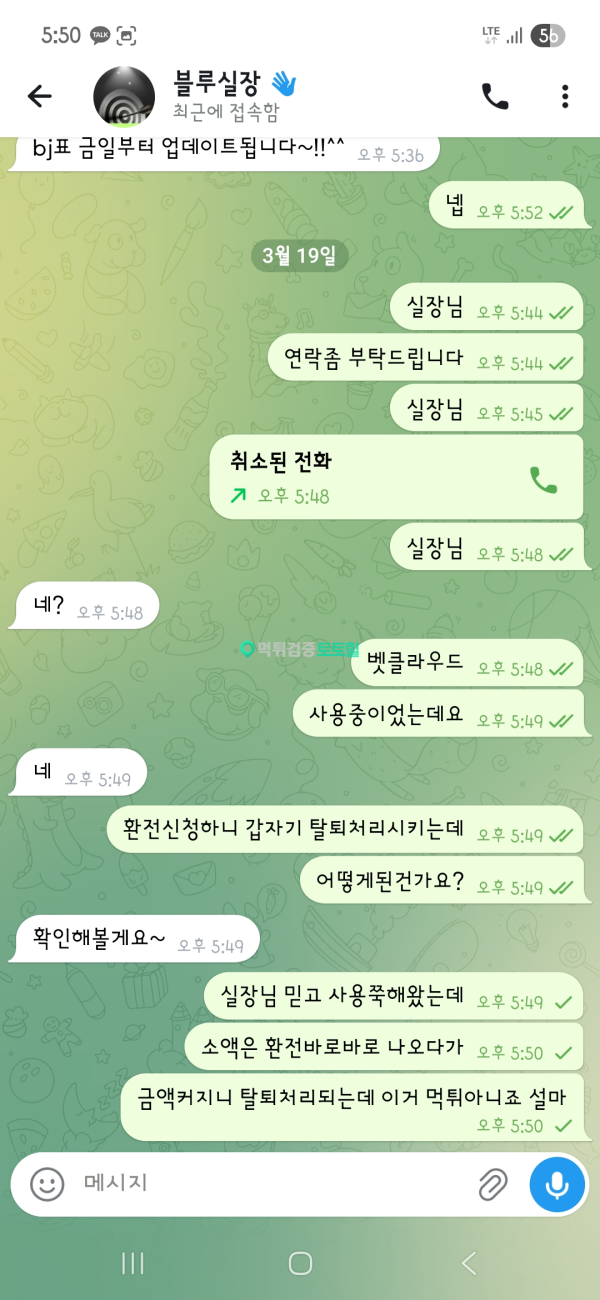Go back to the chat list

pos(39,96)
